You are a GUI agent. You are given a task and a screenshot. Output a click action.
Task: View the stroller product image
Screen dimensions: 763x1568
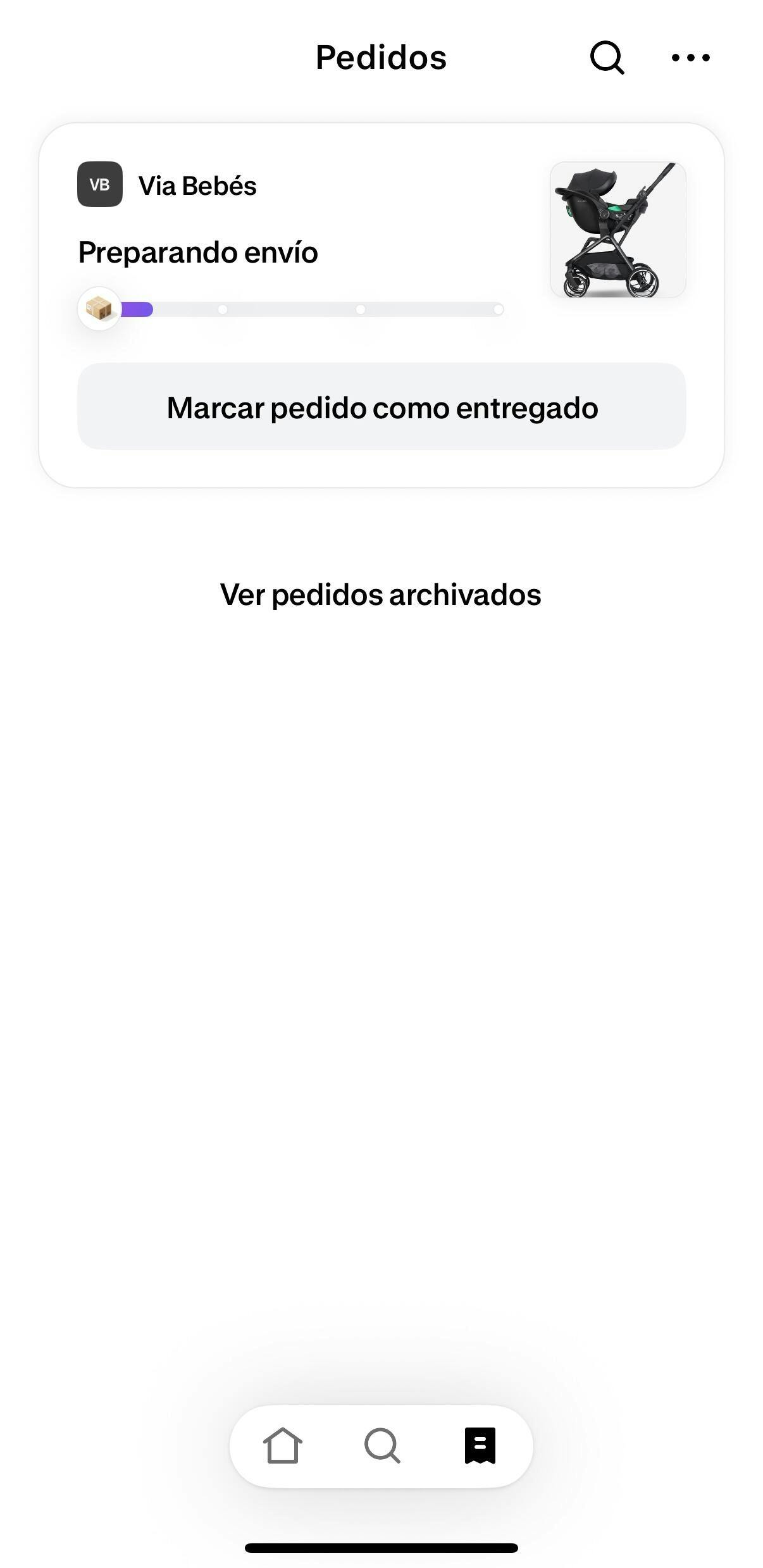click(617, 230)
